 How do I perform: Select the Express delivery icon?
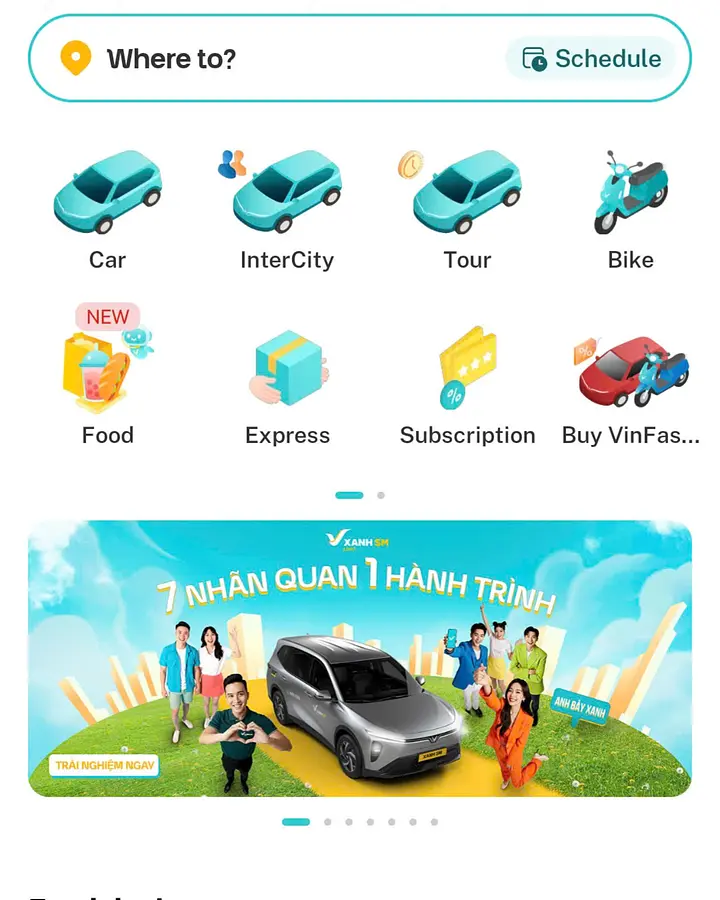tap(287, 370)
